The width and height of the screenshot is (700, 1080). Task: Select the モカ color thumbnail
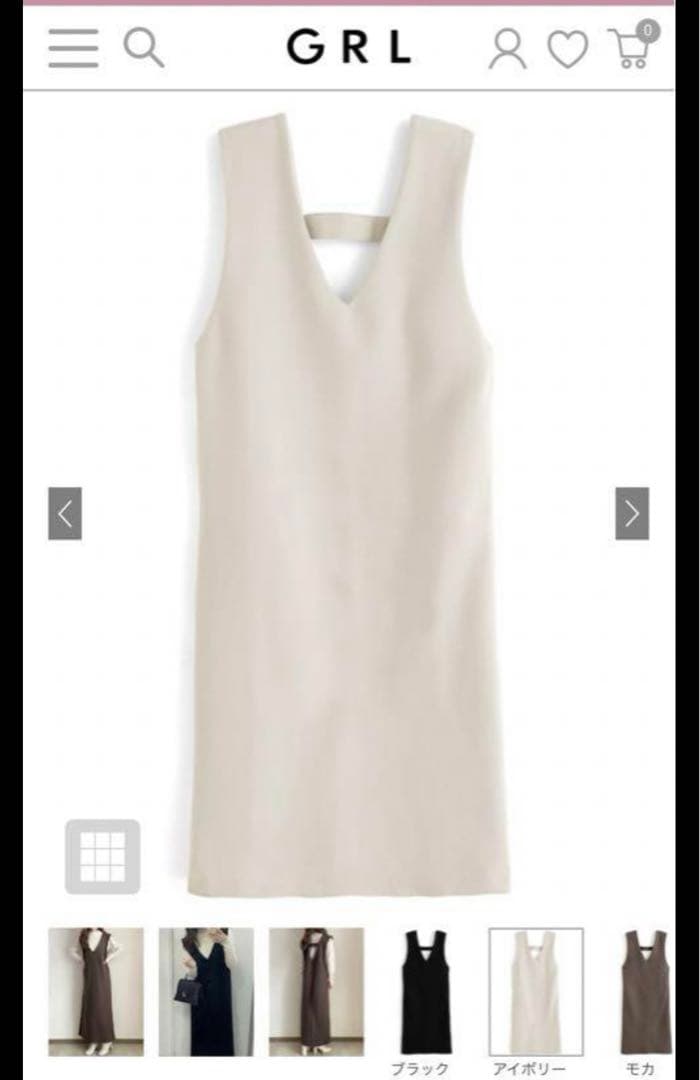click(645, 991)
